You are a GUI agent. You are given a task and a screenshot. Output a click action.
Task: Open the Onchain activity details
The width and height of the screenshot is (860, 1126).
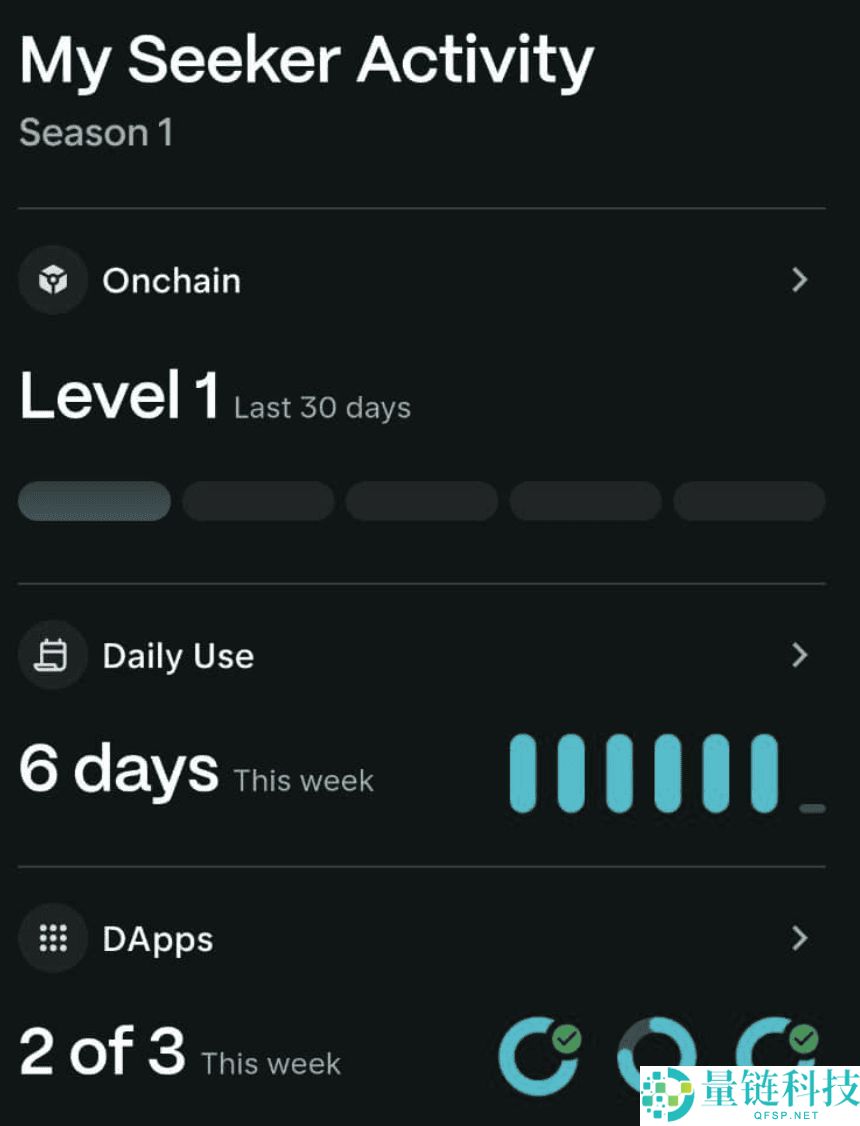[798, 280]
